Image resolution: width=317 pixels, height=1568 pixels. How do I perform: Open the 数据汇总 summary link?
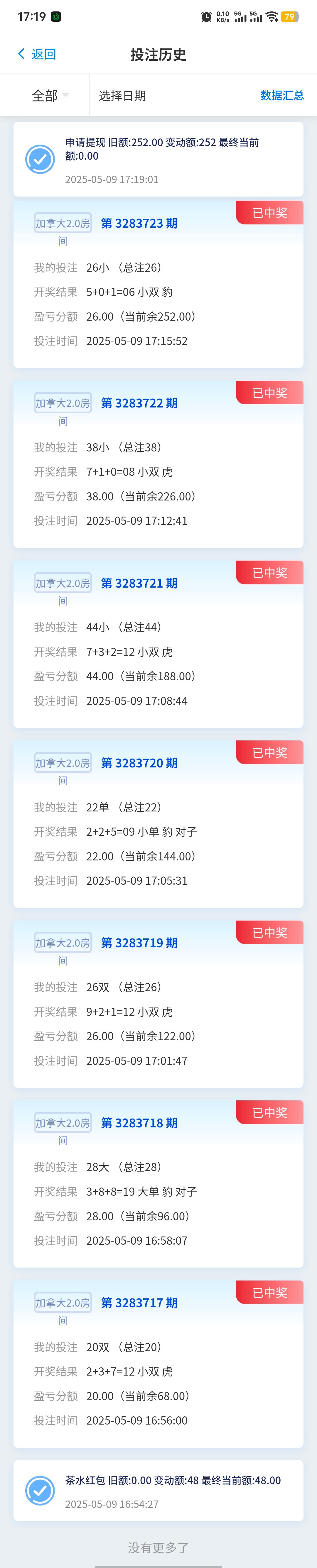click(282, 96)
